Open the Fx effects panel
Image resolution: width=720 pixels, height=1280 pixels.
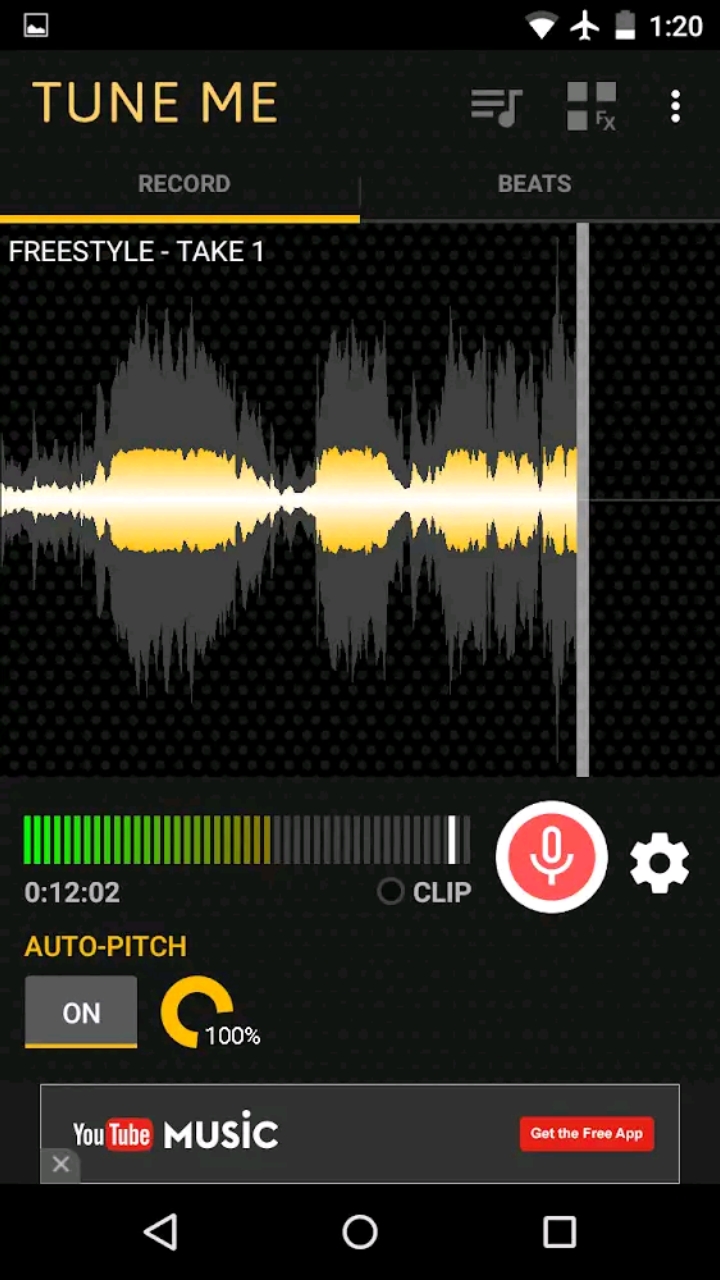592,105
